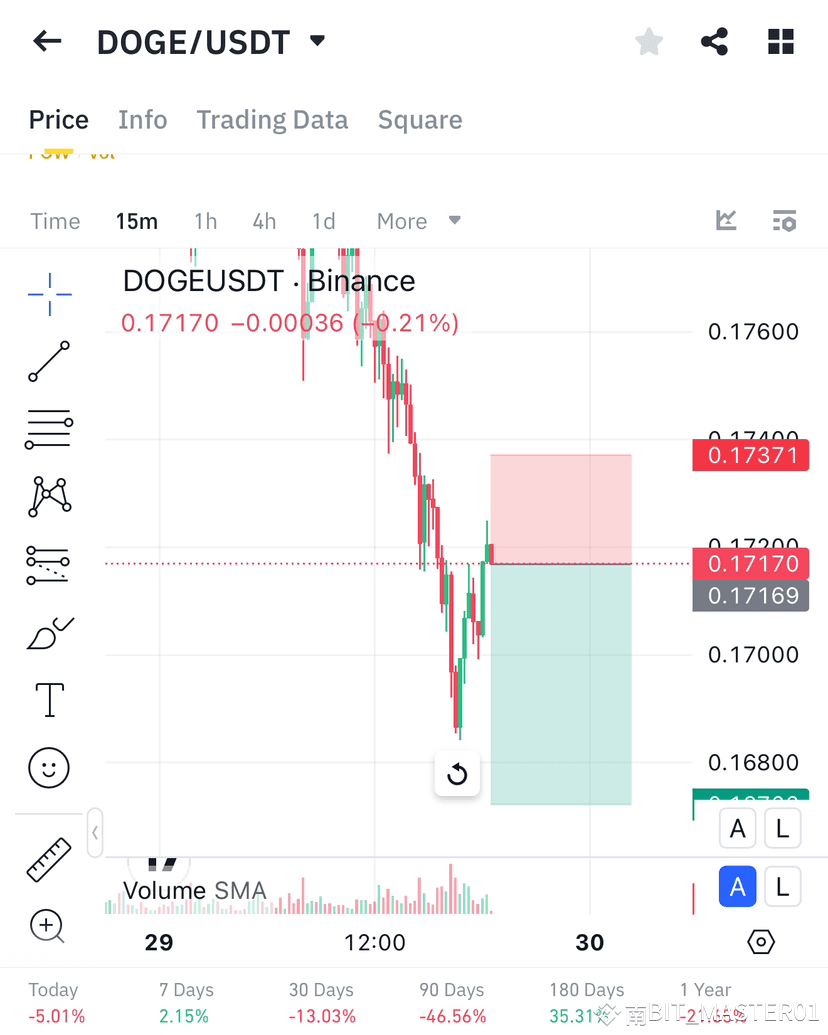This screenshot has width=828, height=1035.
Task: Select the 1h timeframe
Action: point(205,221)
